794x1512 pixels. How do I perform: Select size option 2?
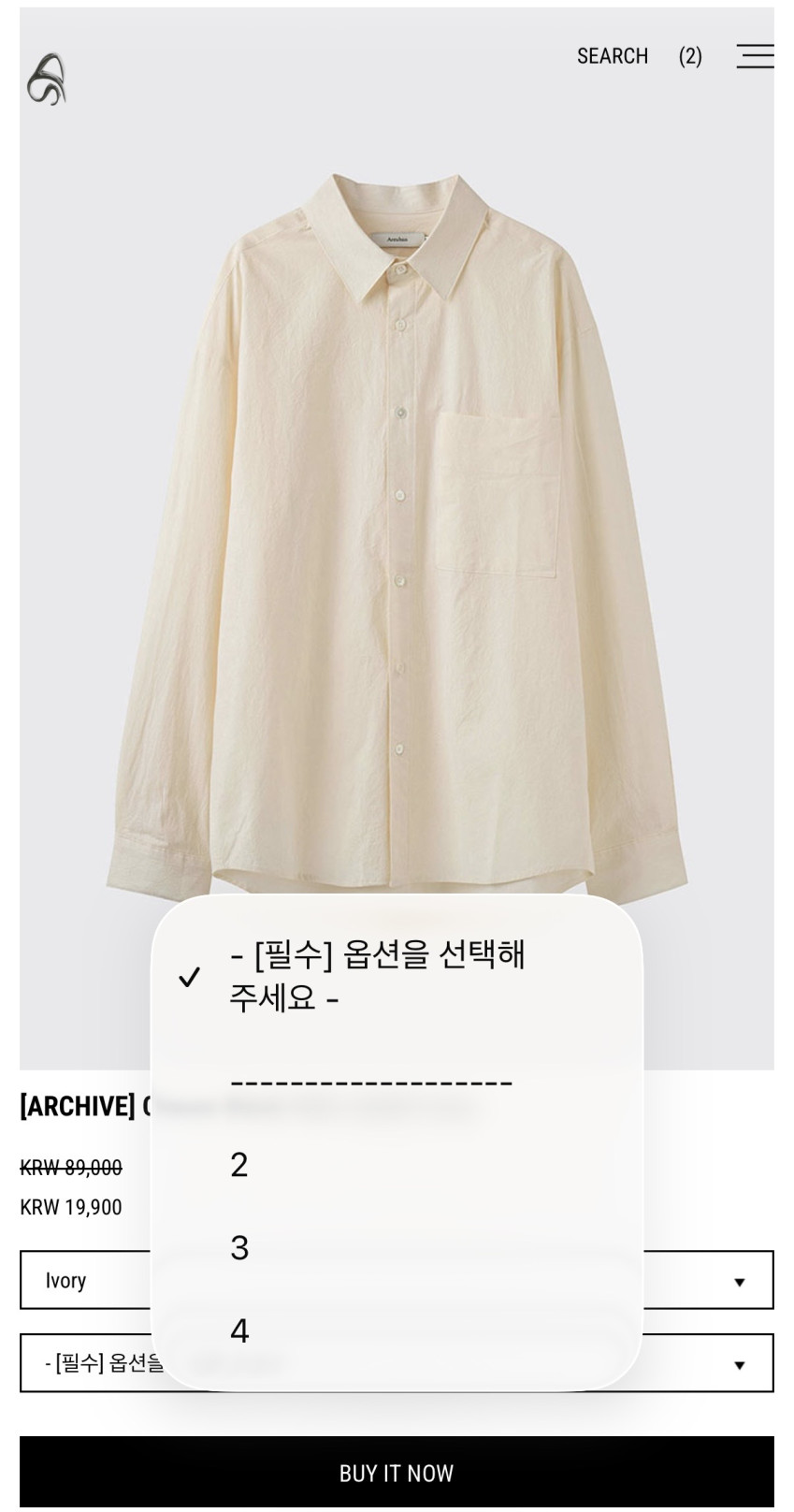[x=239, y=1165]
